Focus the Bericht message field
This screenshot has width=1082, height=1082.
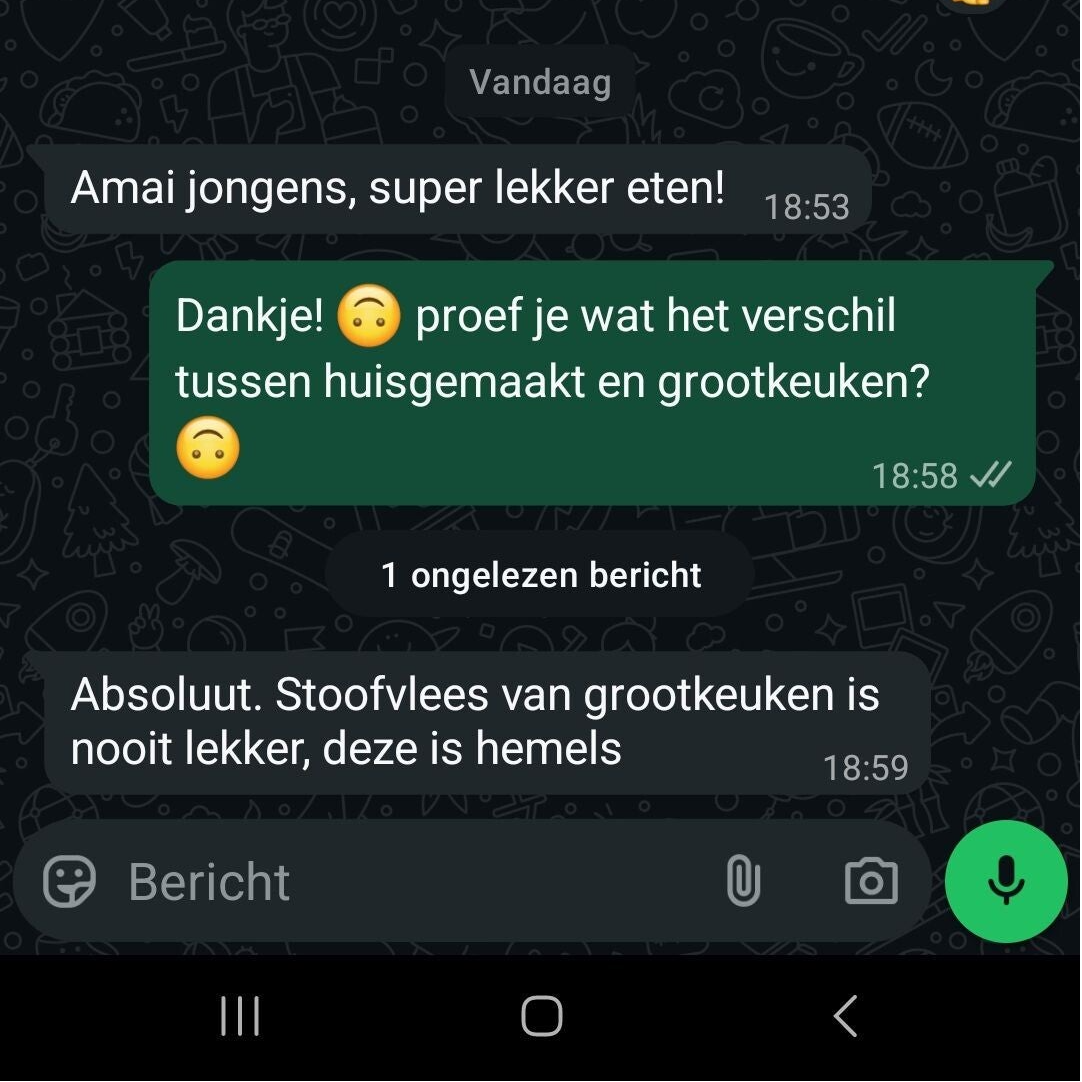pyautogui.click(x=400, y=881)
